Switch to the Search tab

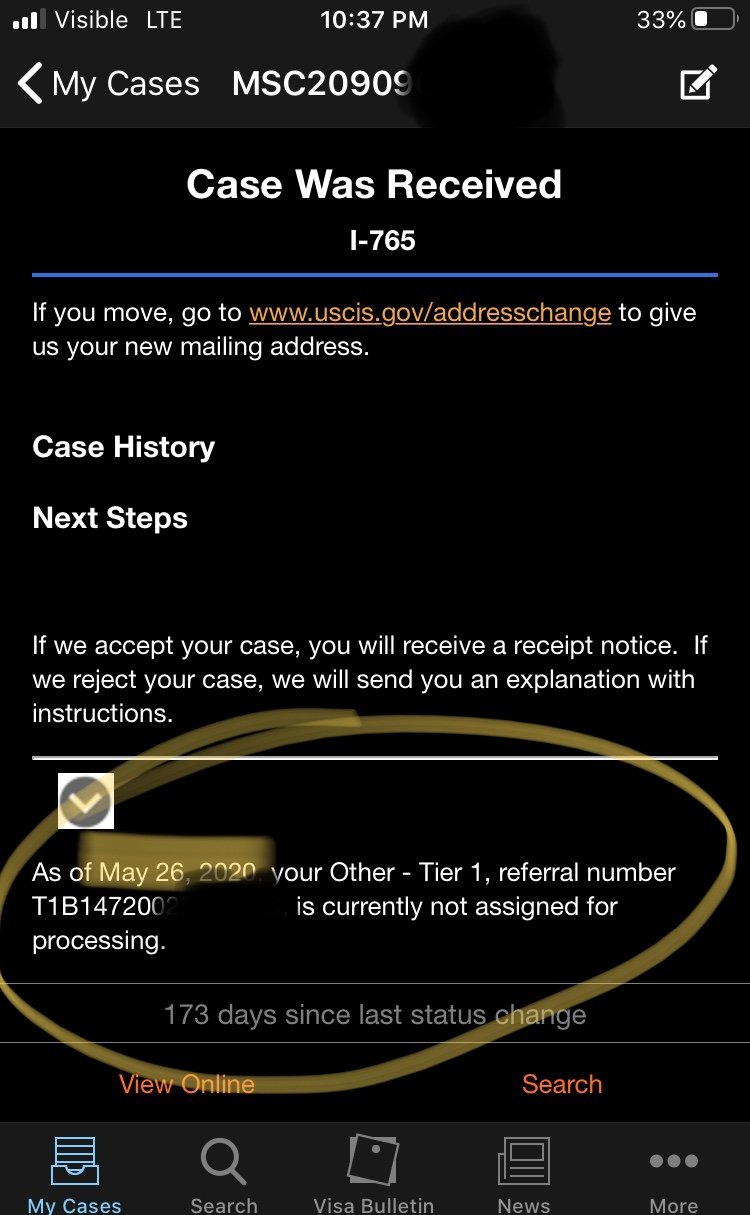pyautogui.click(x=224, y=1175)
